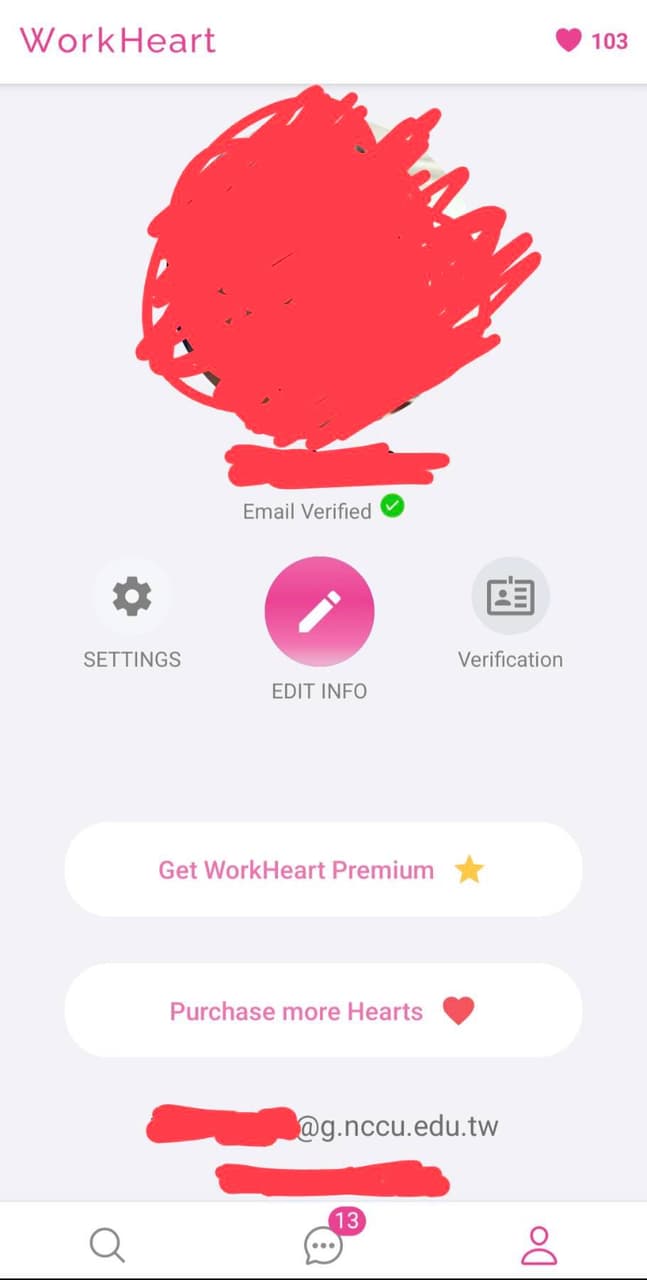
Task: Go to the profile tab
Action: point(539,1245)
